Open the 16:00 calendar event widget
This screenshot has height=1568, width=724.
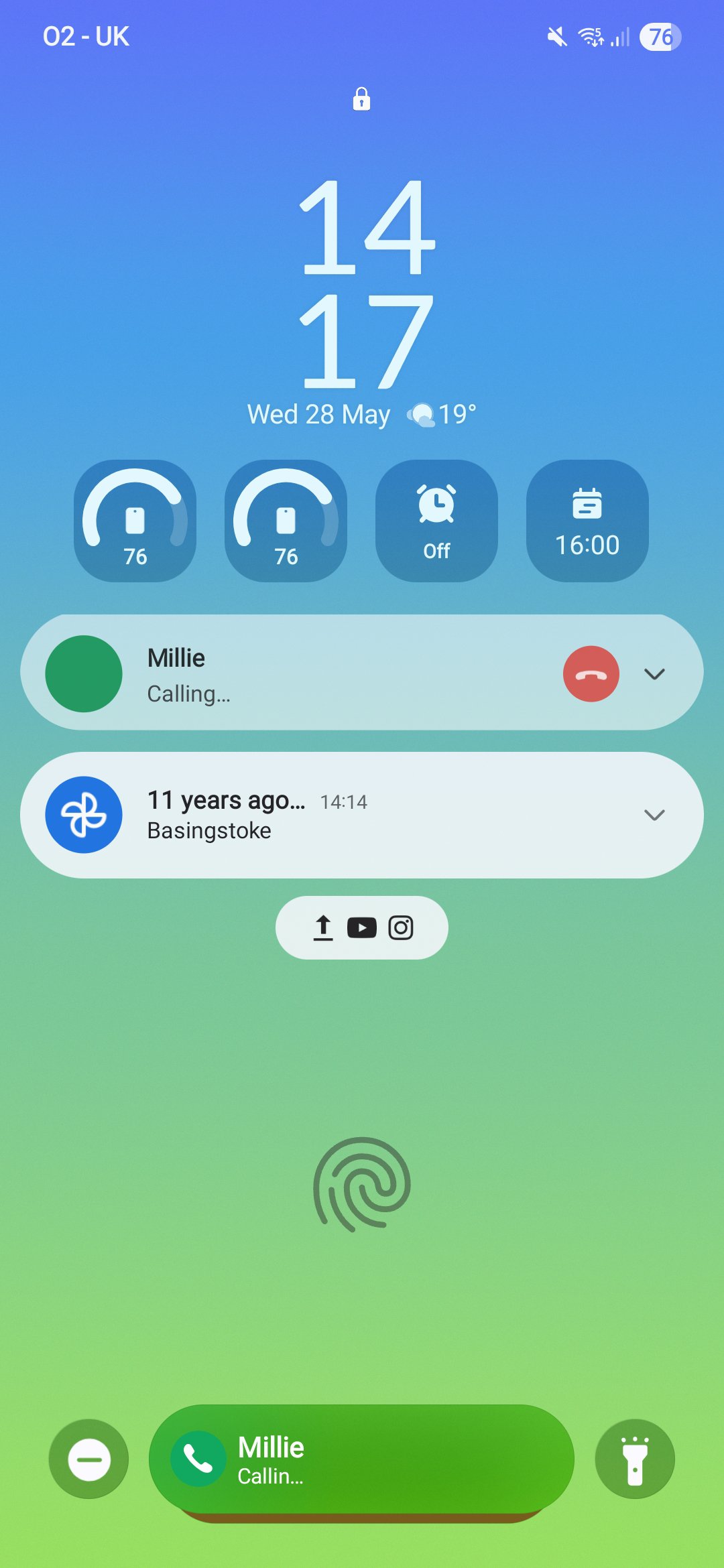(x=587, y=521)
